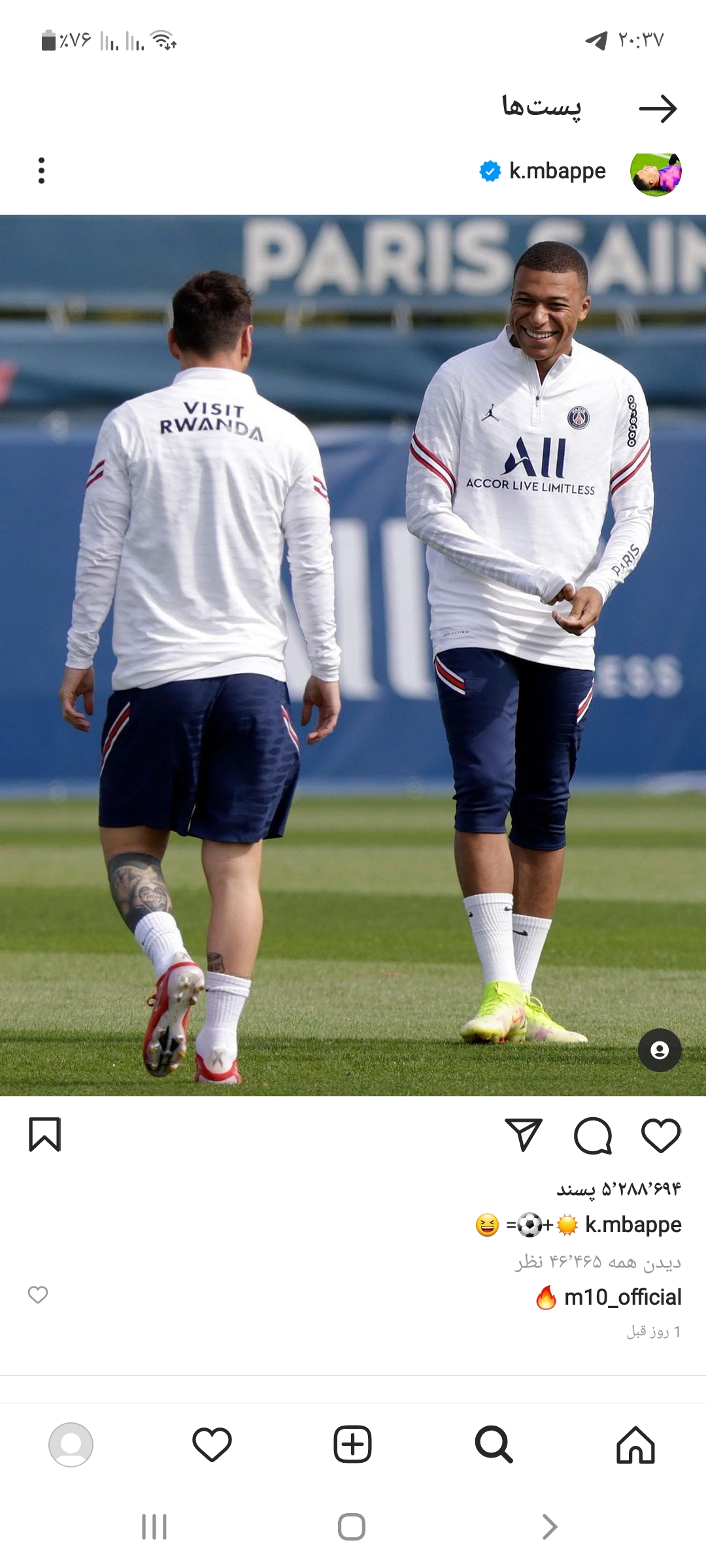Open the k.mbappe username in the post header
Screen dimensions: 706x1568
(x=557, y=171)
